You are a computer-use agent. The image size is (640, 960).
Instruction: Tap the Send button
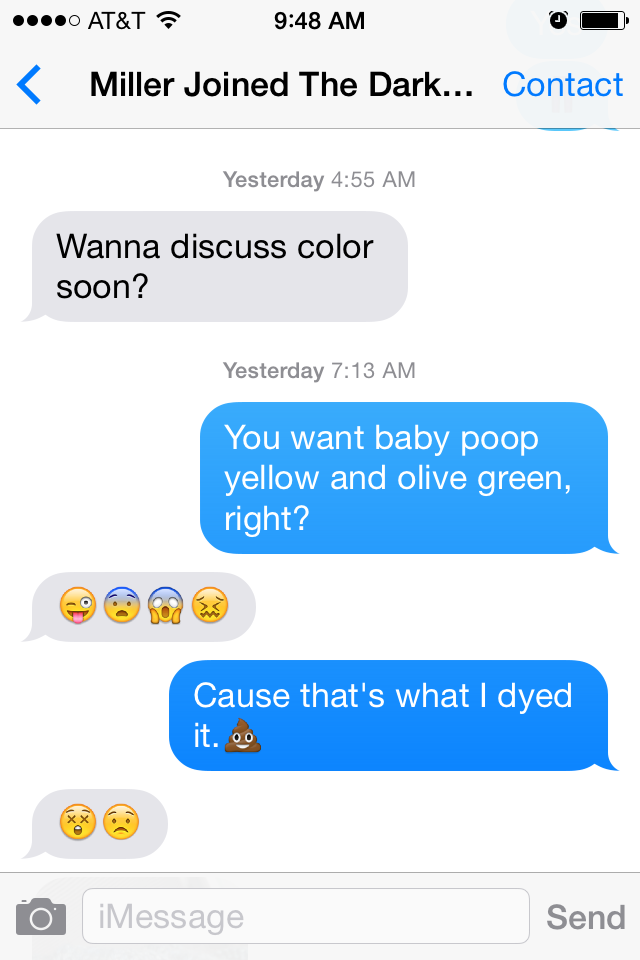pos(585,917)
